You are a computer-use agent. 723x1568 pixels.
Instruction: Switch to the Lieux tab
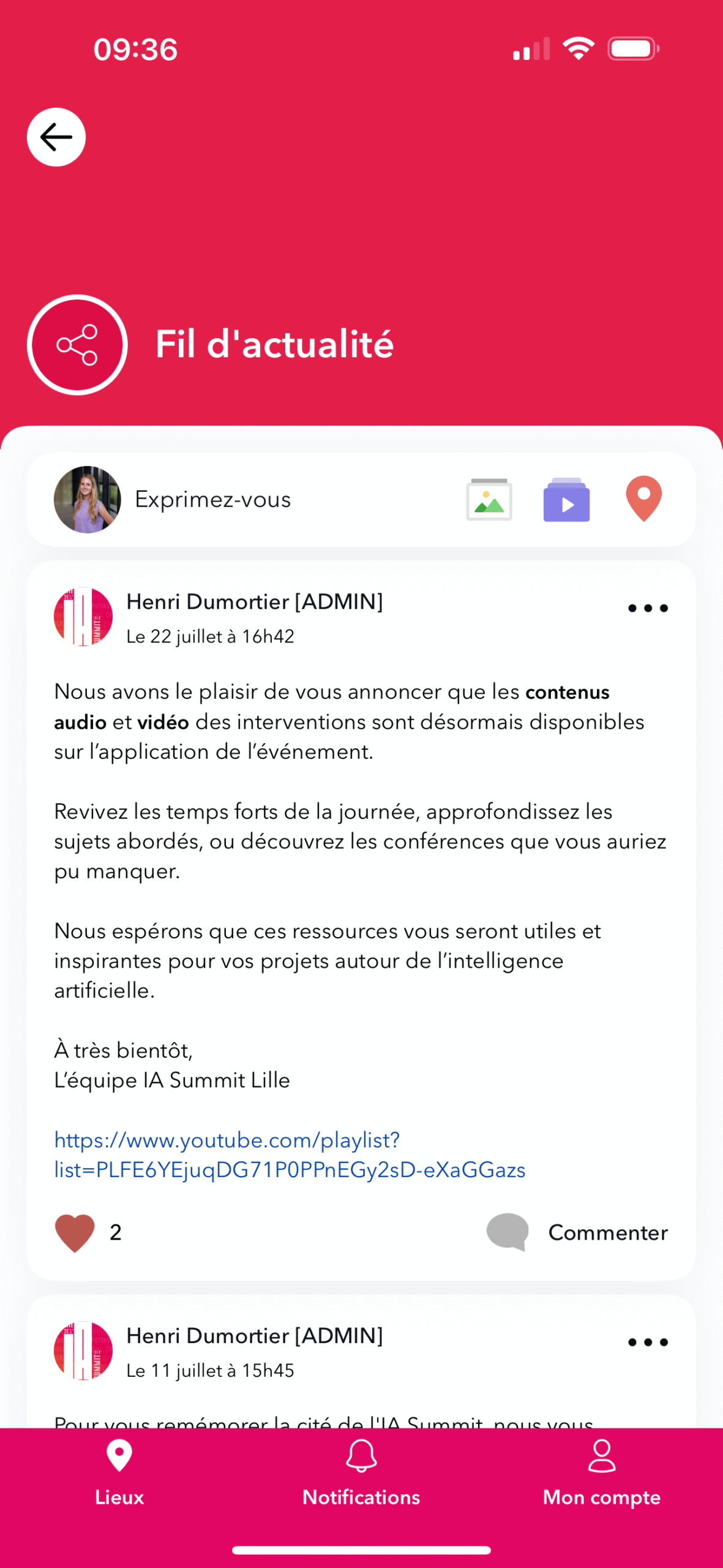pos(119,1474)
